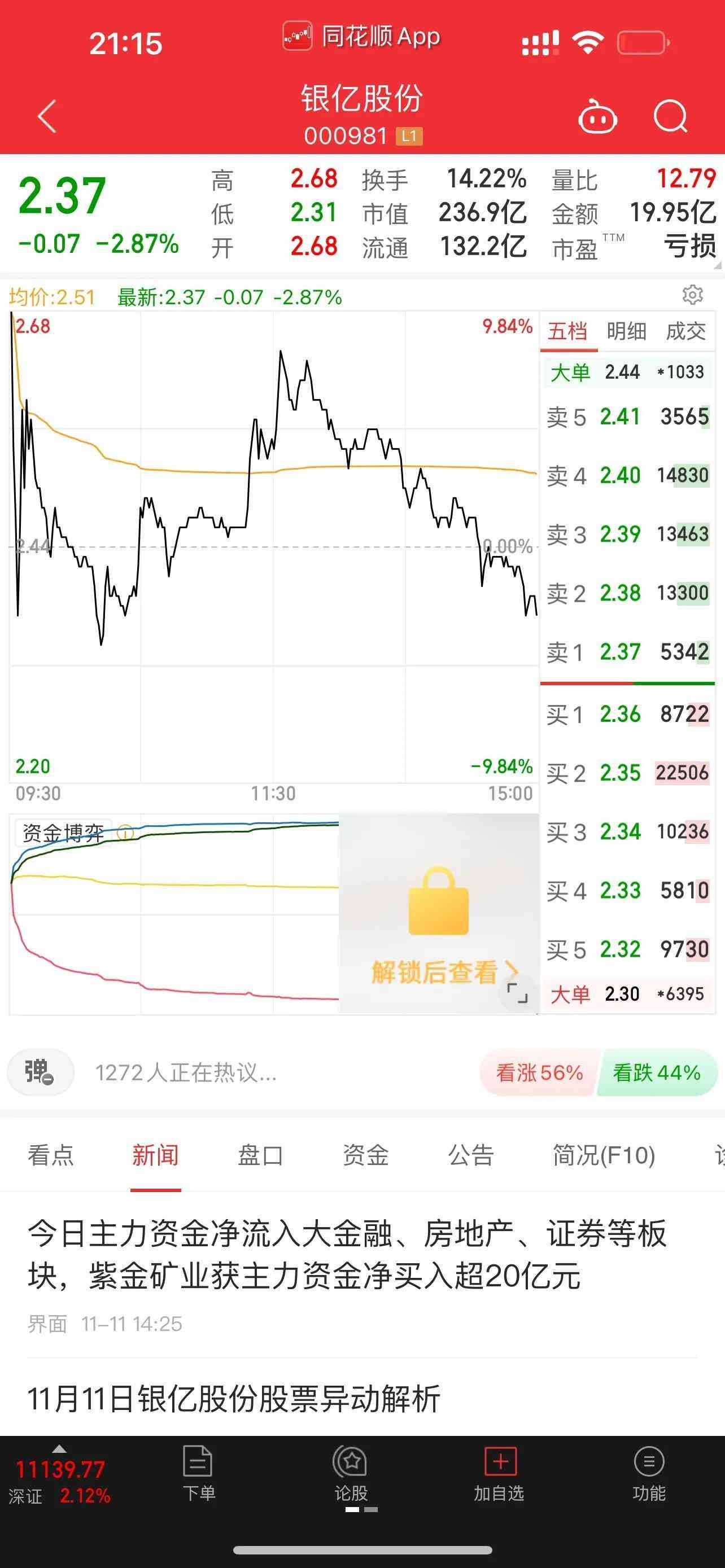Screen dimensions: 725x1568
Task: Open the robot assistant icon
Action: coord(597,116)
